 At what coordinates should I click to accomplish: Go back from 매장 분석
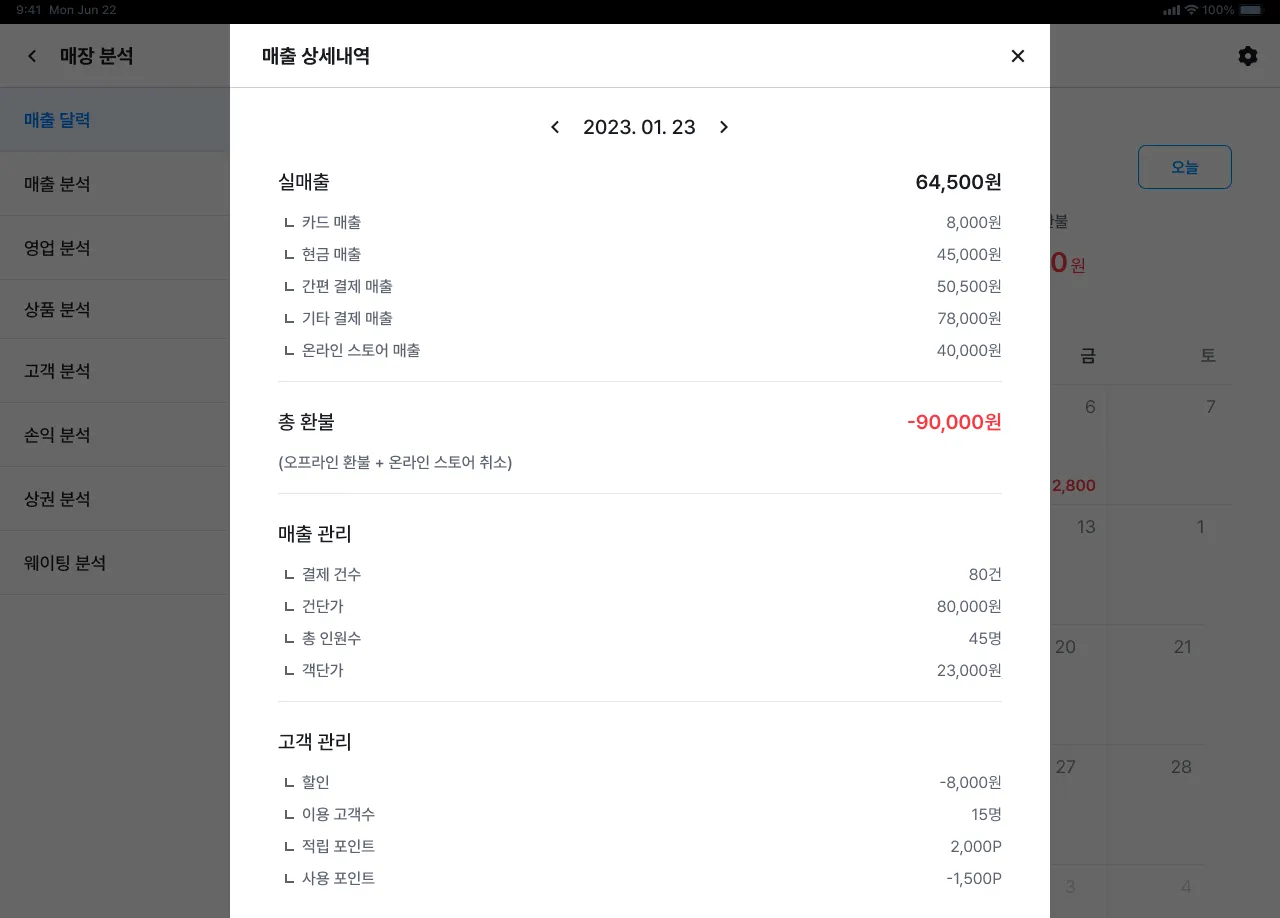pos(32,56)
